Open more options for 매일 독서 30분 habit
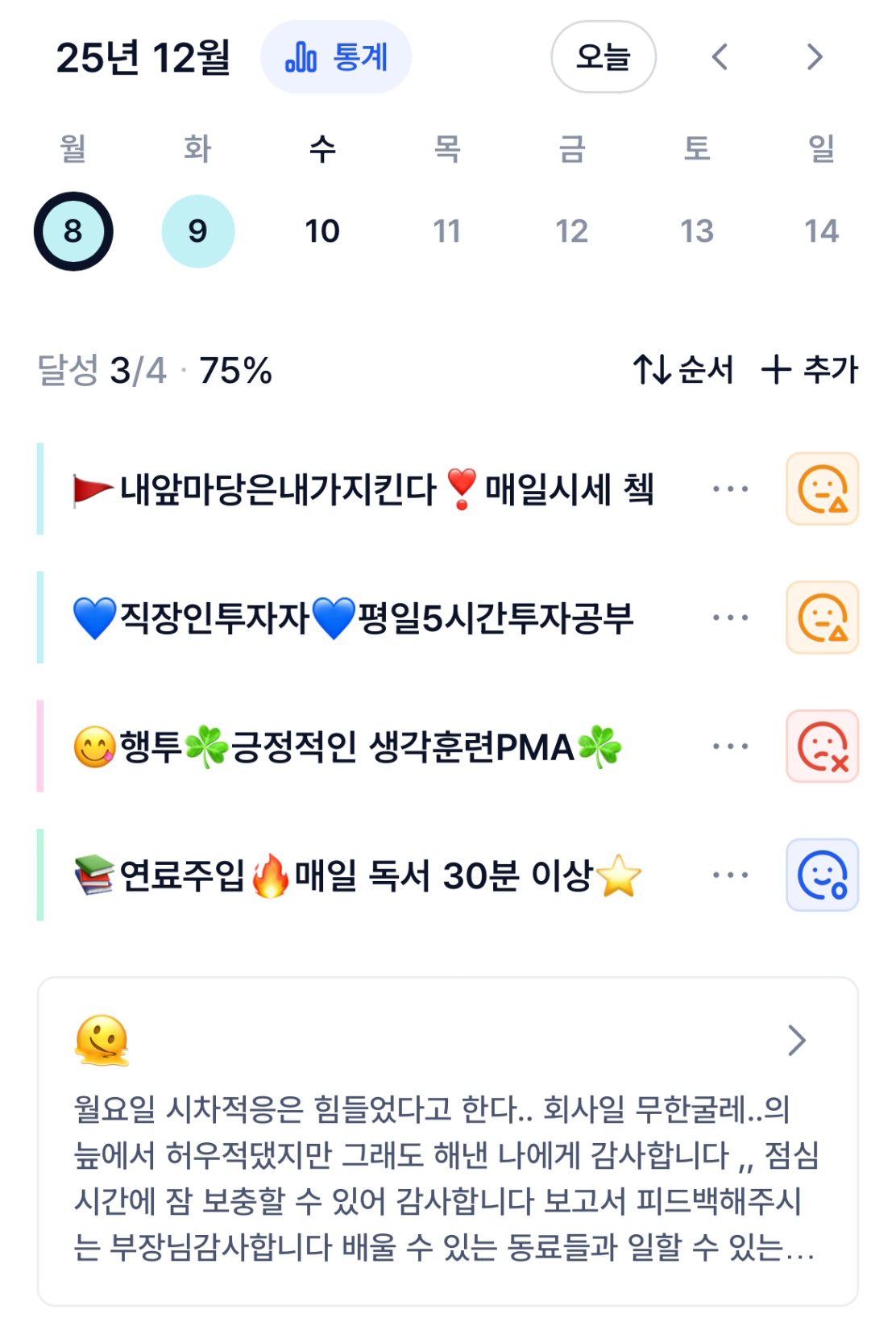896x1343 pixels. tap(730, 875)
